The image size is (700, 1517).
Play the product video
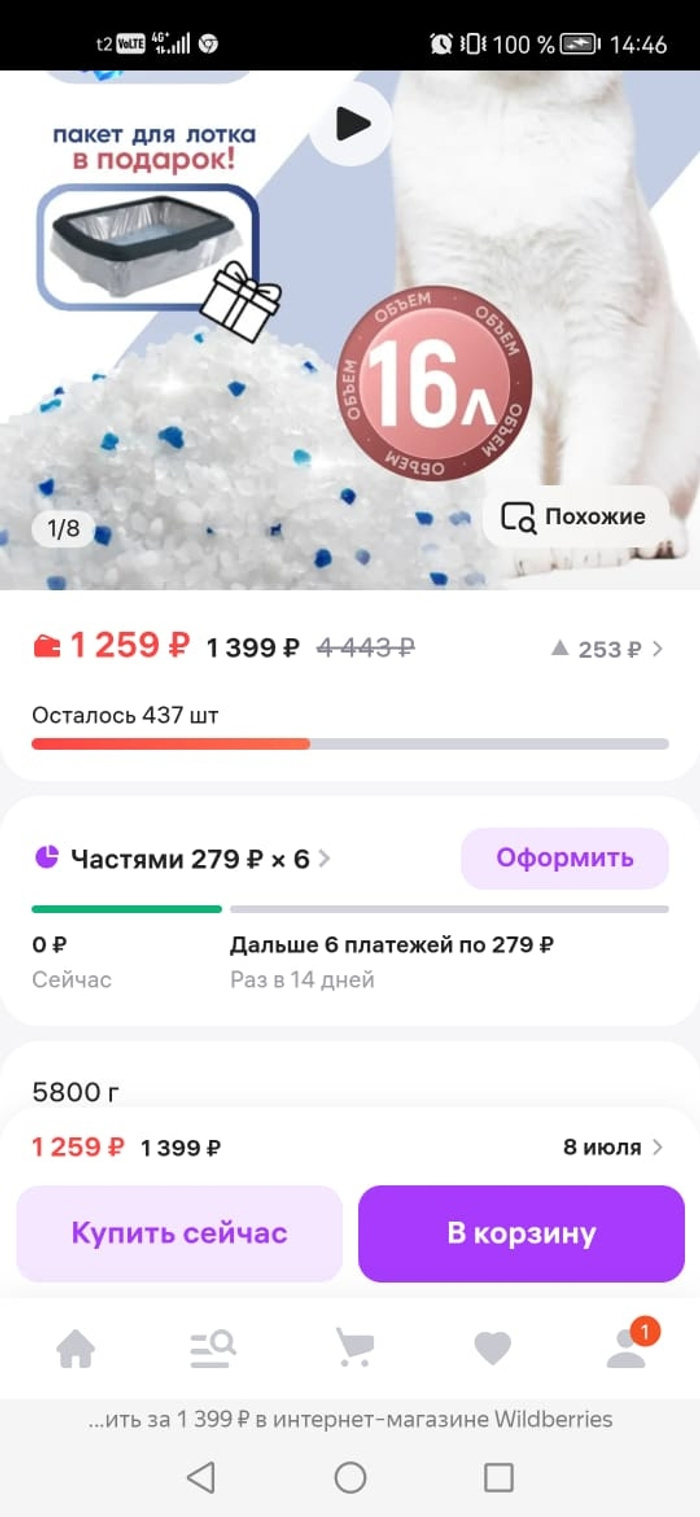pyautogui.click(x=350, y=124)
